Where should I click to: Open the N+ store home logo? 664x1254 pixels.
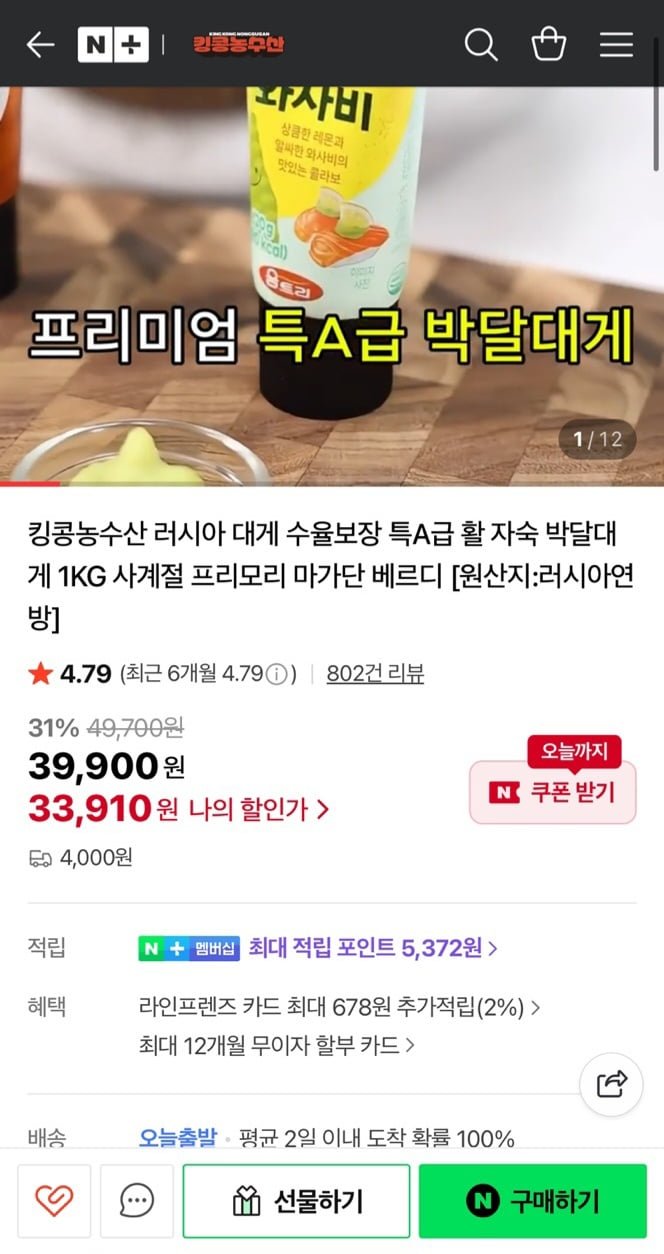[113, 45]
